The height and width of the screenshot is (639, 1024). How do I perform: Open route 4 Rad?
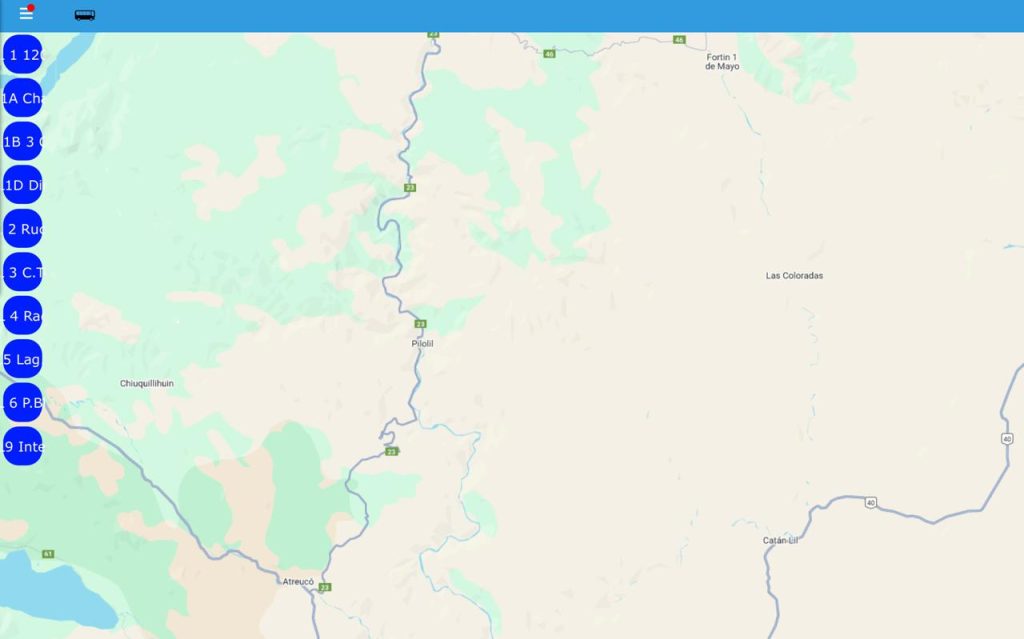22,316
